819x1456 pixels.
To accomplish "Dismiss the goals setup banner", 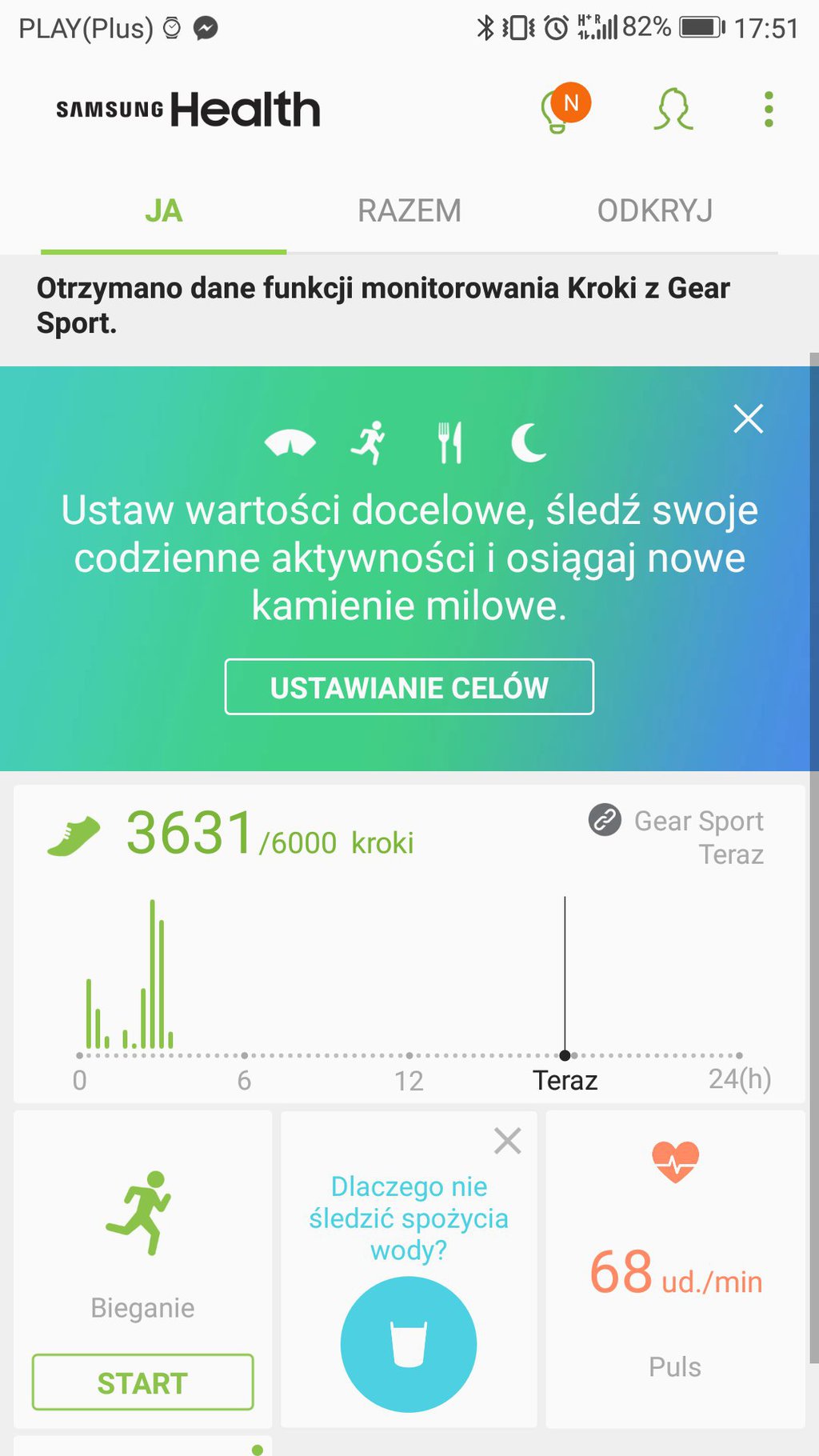I will click(x=749, y=418).
